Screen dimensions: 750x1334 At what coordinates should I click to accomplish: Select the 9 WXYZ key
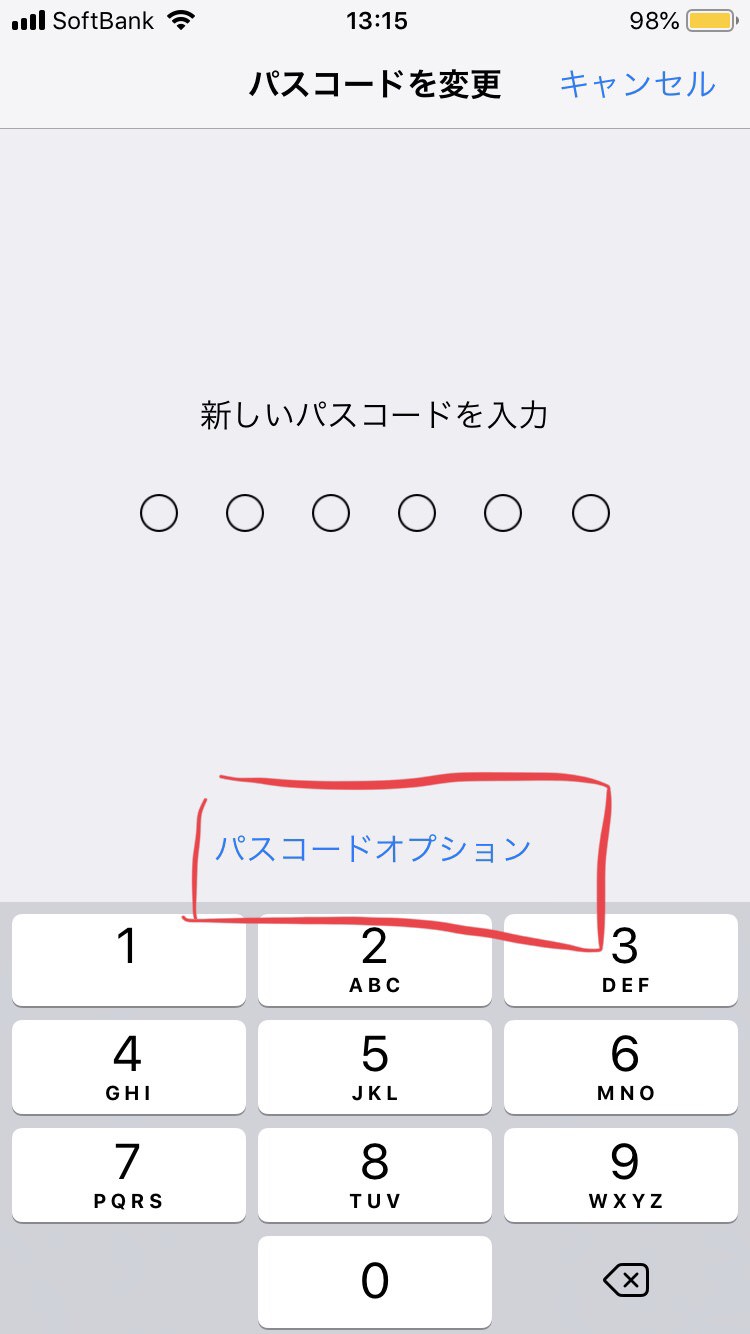click(x=621, y=1175)
